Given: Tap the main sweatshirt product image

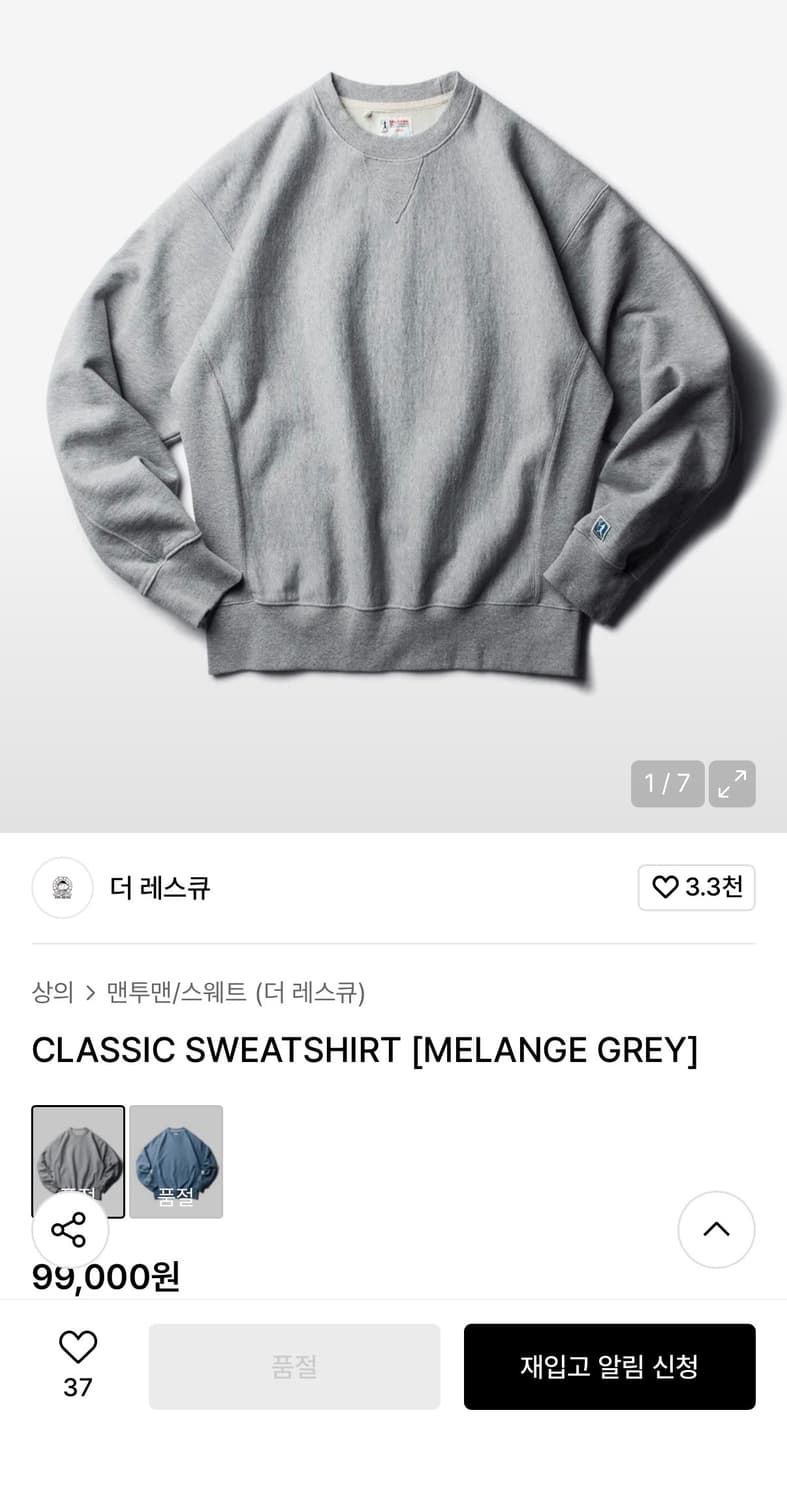Looking at the screenshot, I should [393, 400].
